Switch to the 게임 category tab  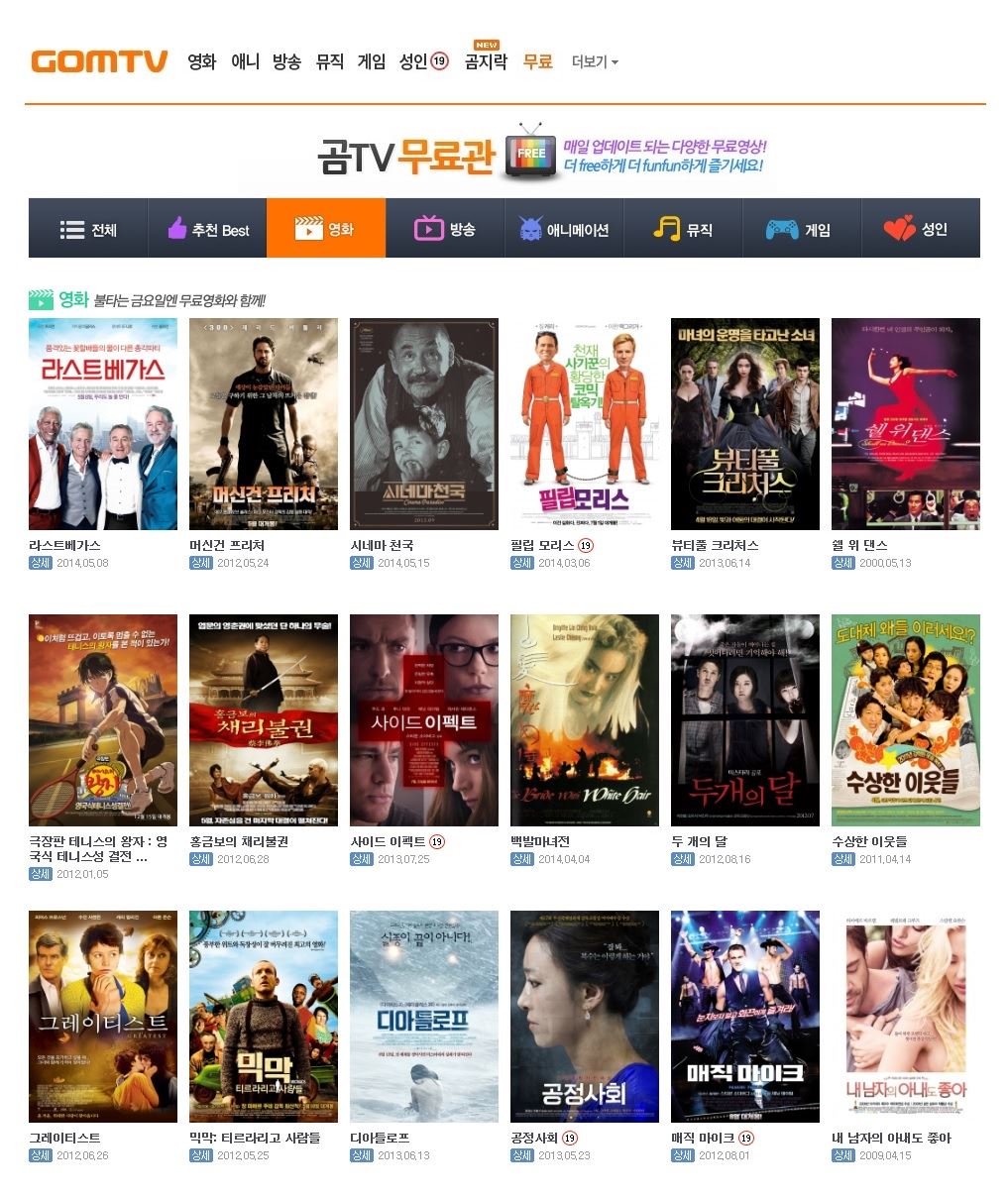point(802,229)
